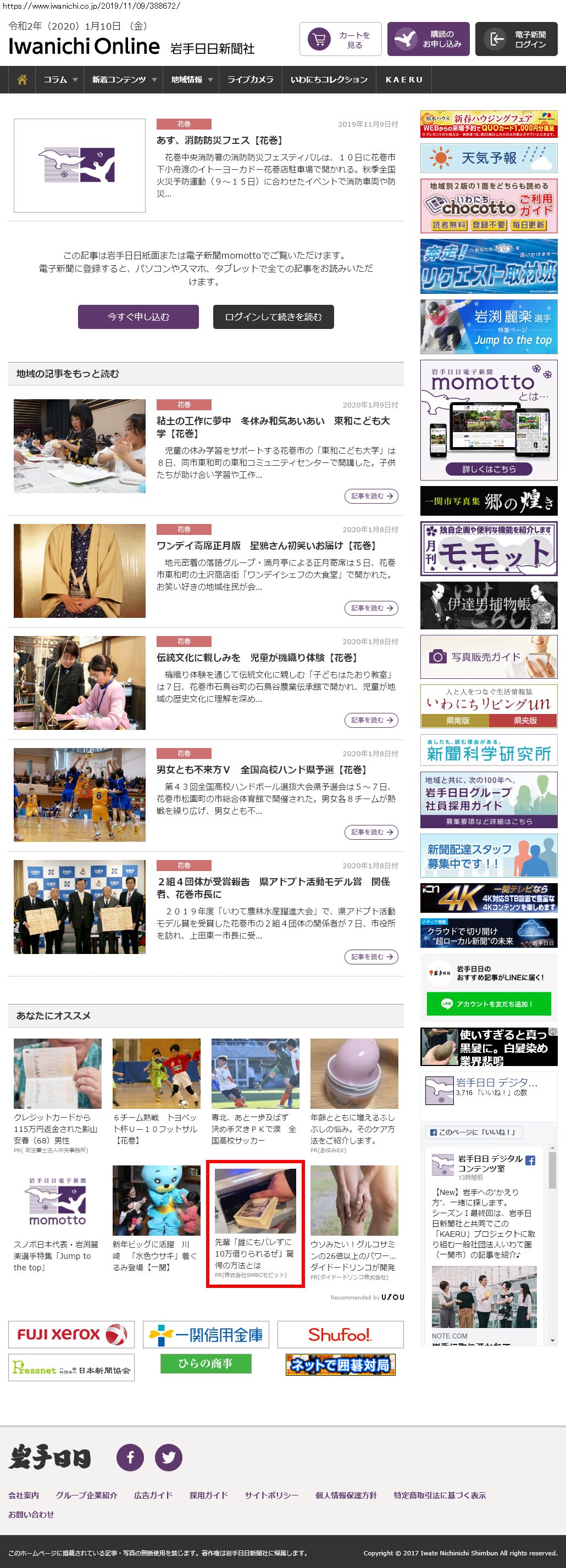
Task: Tap the 購読のお申し込み subscription button
Action: (x=428, y=40)
